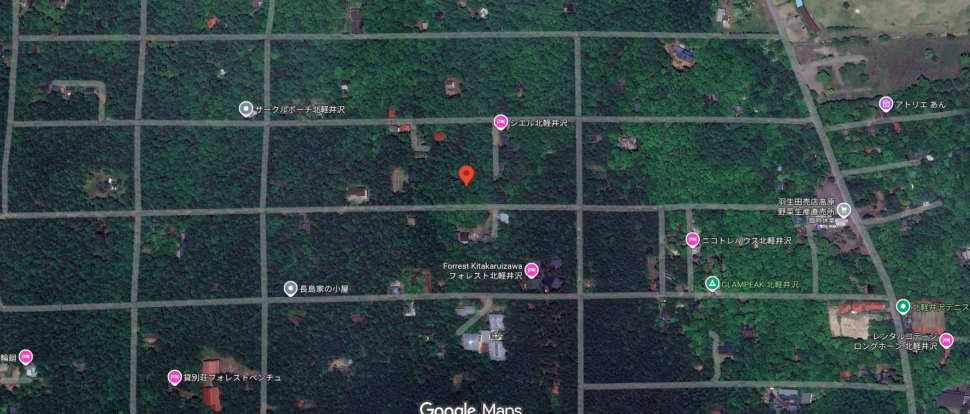Open the ニコトレハウス北軽井沢 lodging marker
This screenshot has width=970, height=414.
(692, 239)
